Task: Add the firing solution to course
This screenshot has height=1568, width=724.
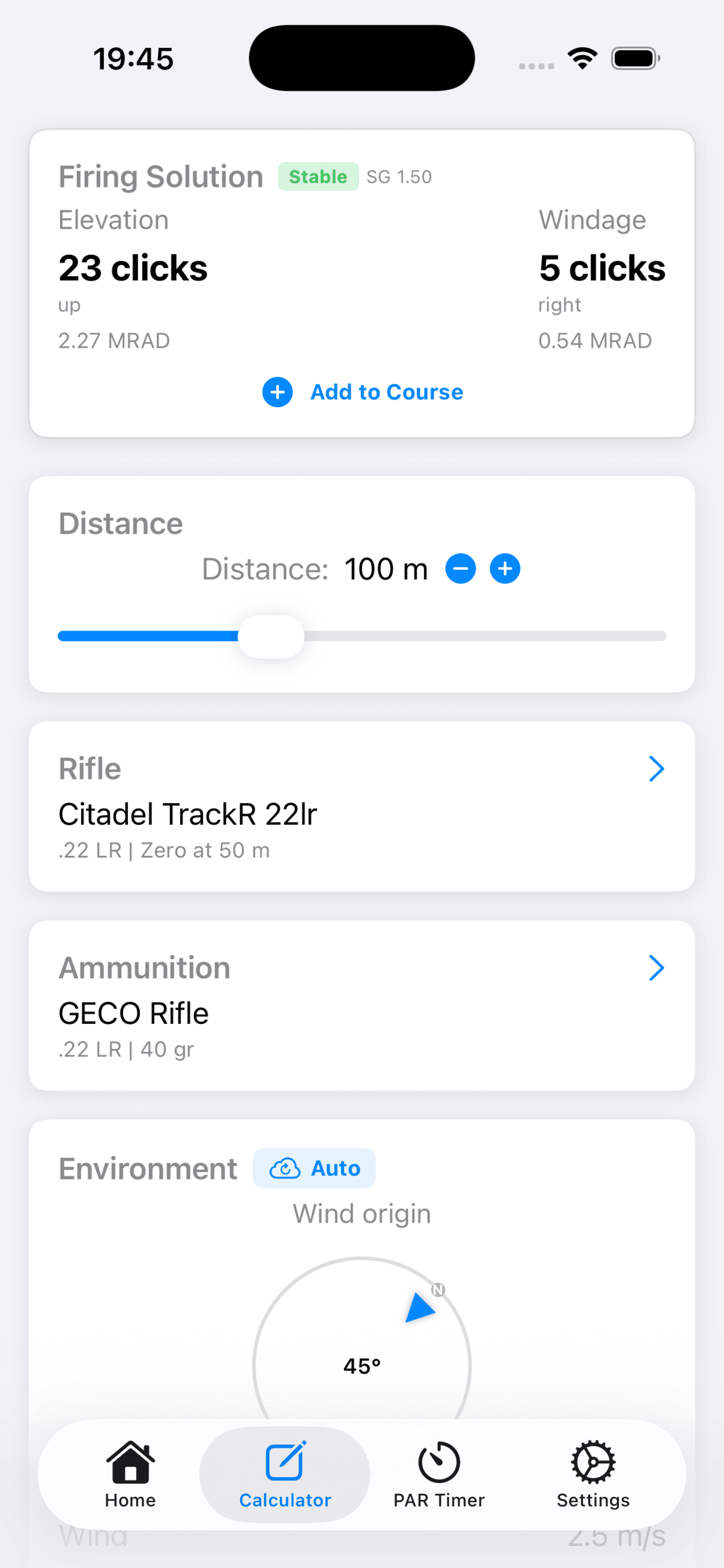Action: click(363, 392)
